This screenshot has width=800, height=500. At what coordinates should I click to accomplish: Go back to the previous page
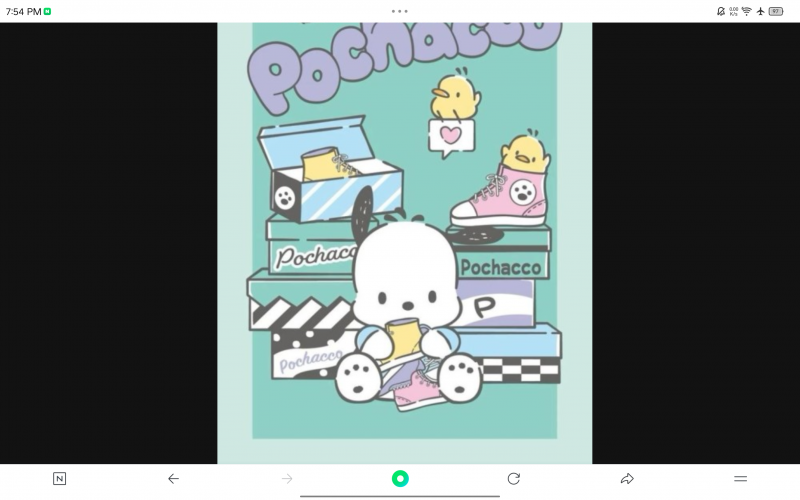(x=173, y=479)
